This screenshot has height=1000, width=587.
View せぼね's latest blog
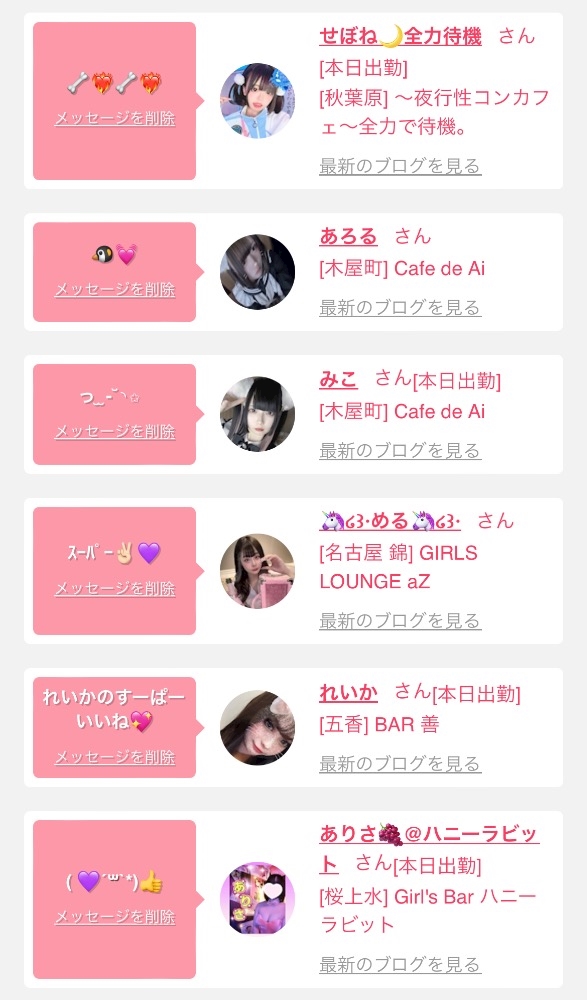pyautogui.click(x=400, y=166)
